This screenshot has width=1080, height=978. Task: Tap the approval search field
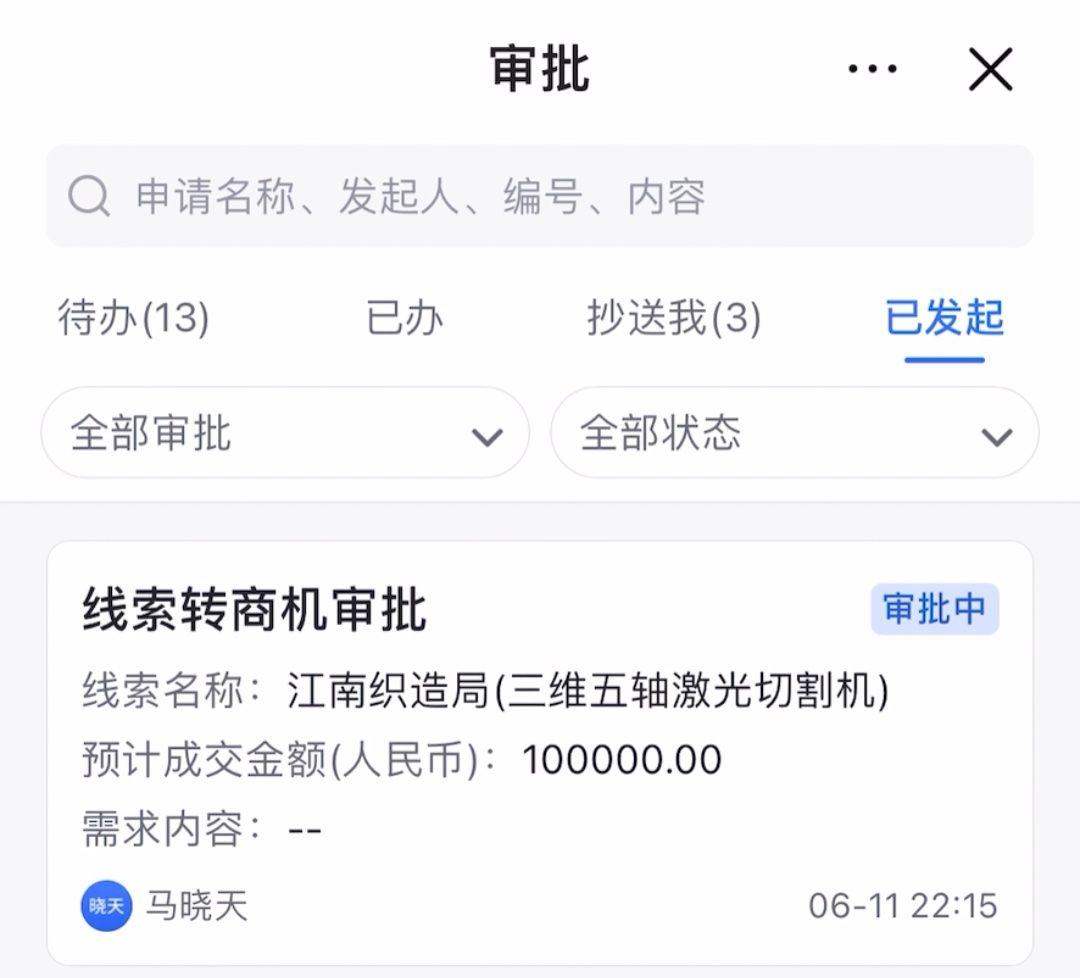tap(540, 196)
